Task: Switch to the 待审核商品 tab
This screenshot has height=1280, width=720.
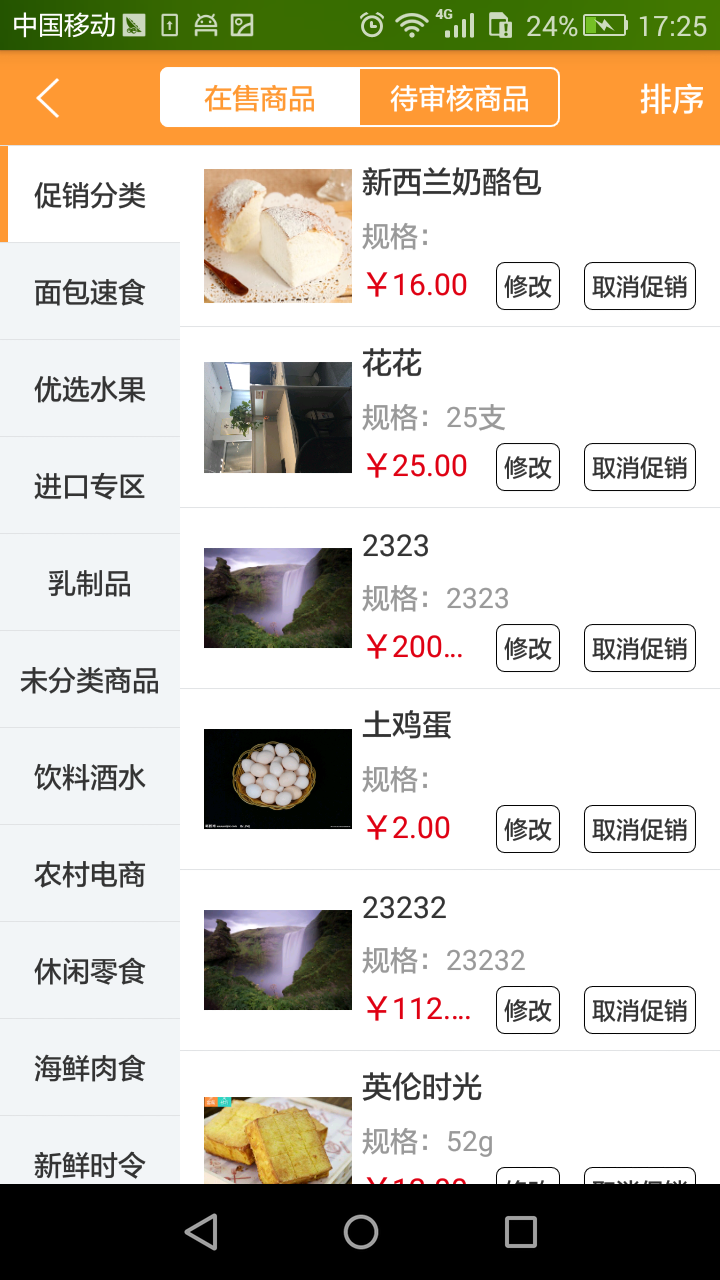Action: 459,98
